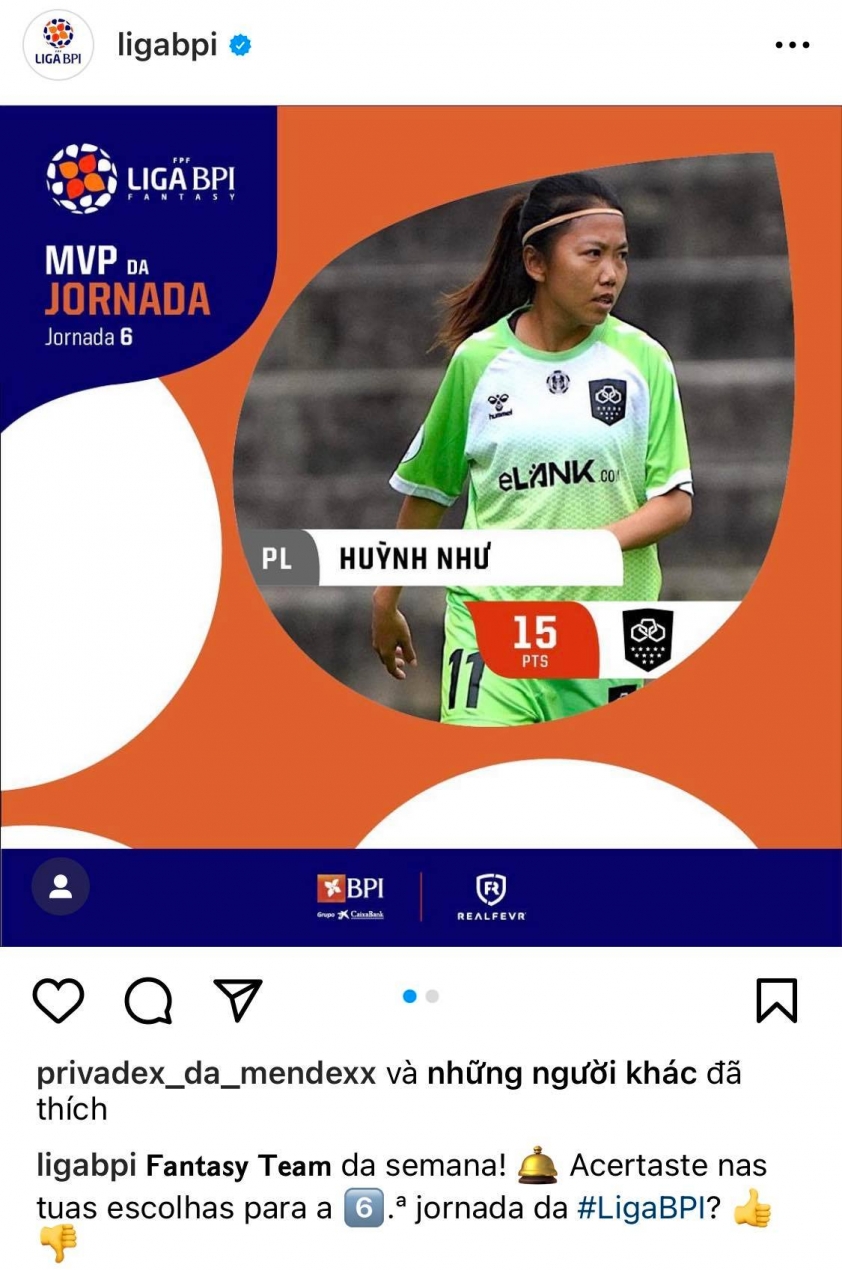Open comments on the post
Screen dimensions: 842x1270
point(149,1000)
